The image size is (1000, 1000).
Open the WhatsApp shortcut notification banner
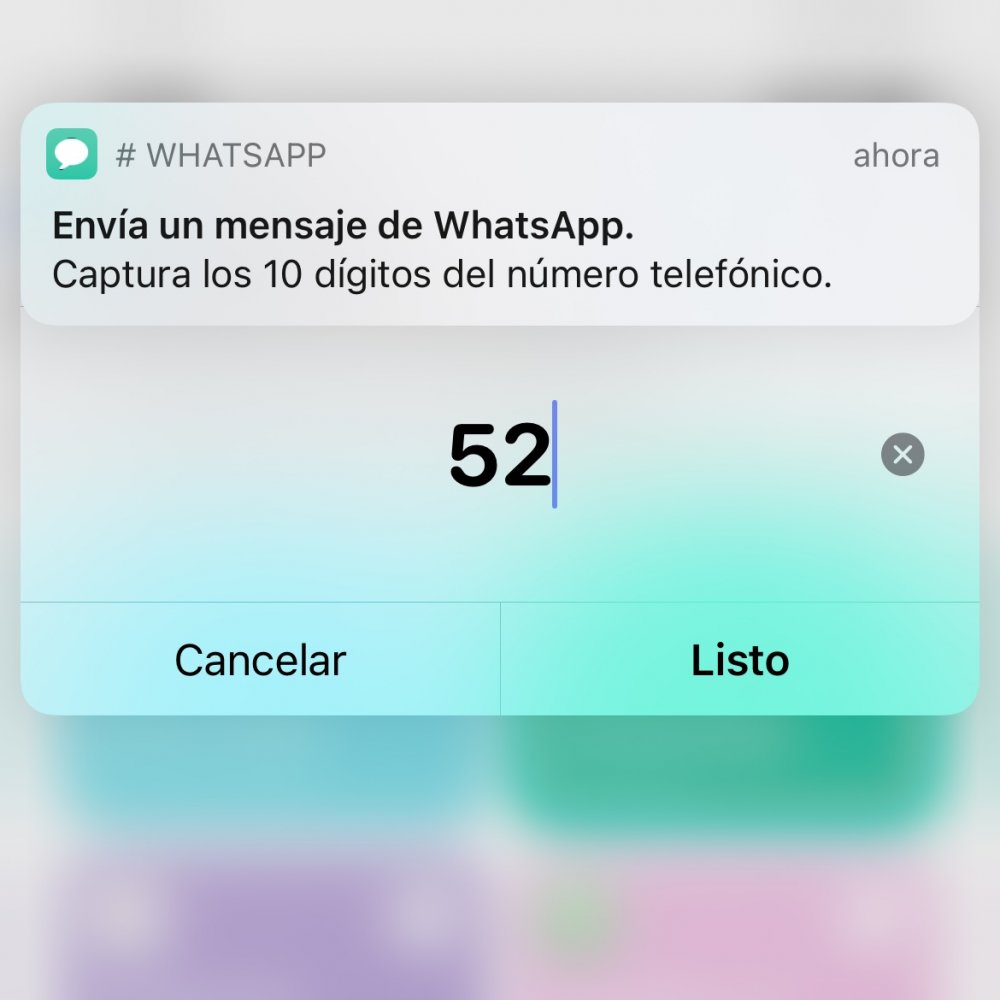[x=500, y=215]
